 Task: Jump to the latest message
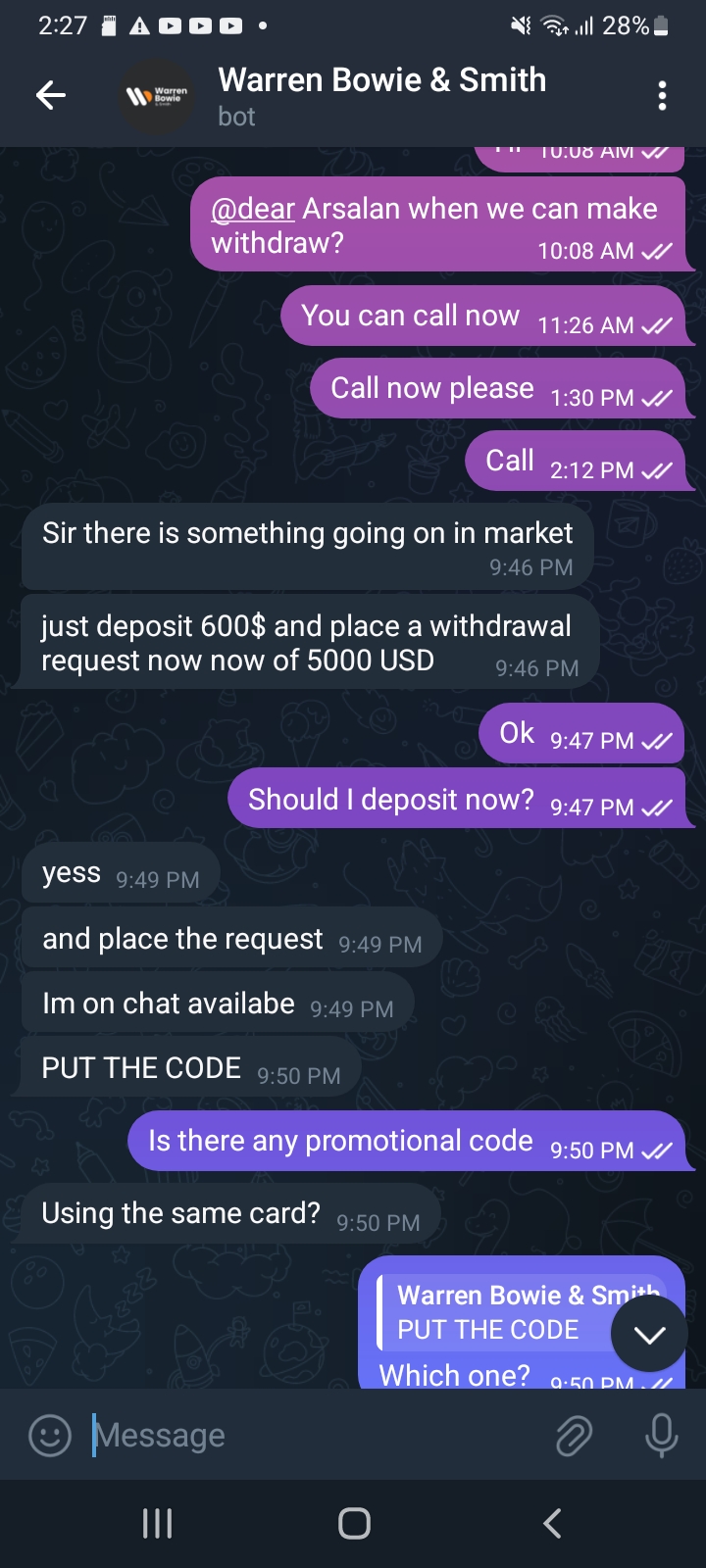(649, 1334)
